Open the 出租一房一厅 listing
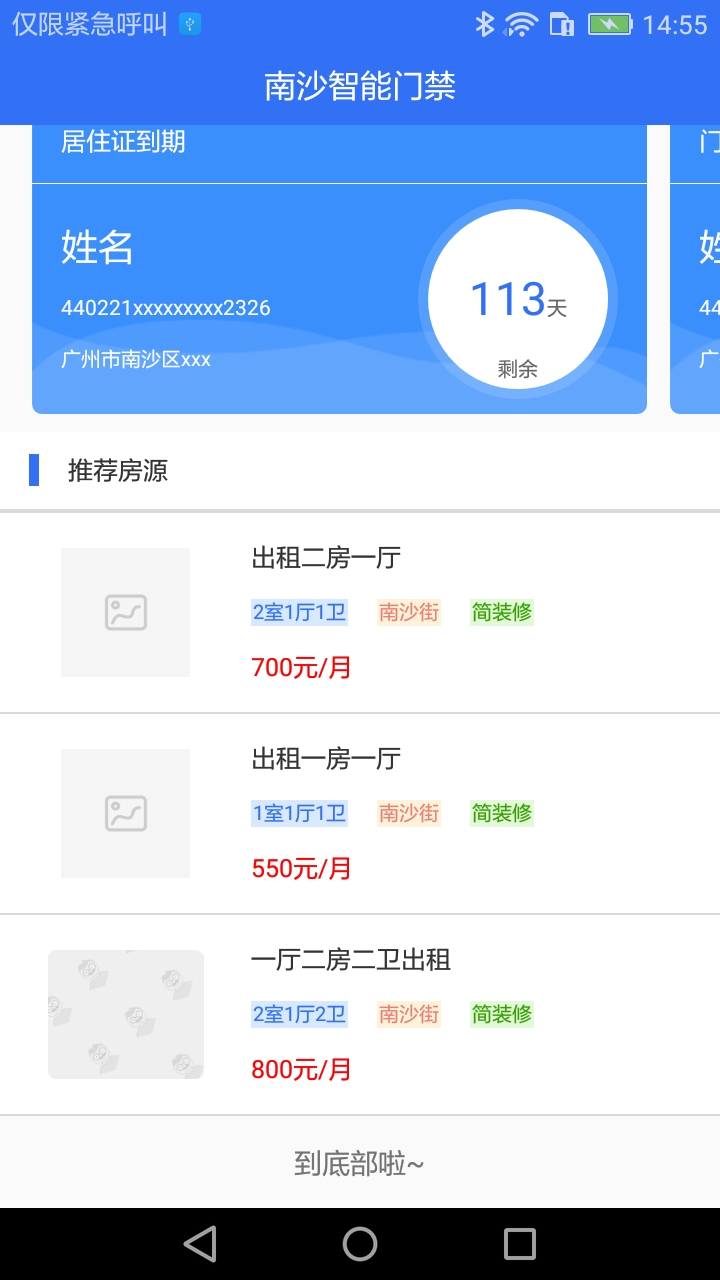This screenshot has height=1280, width=720. (360, 813)
